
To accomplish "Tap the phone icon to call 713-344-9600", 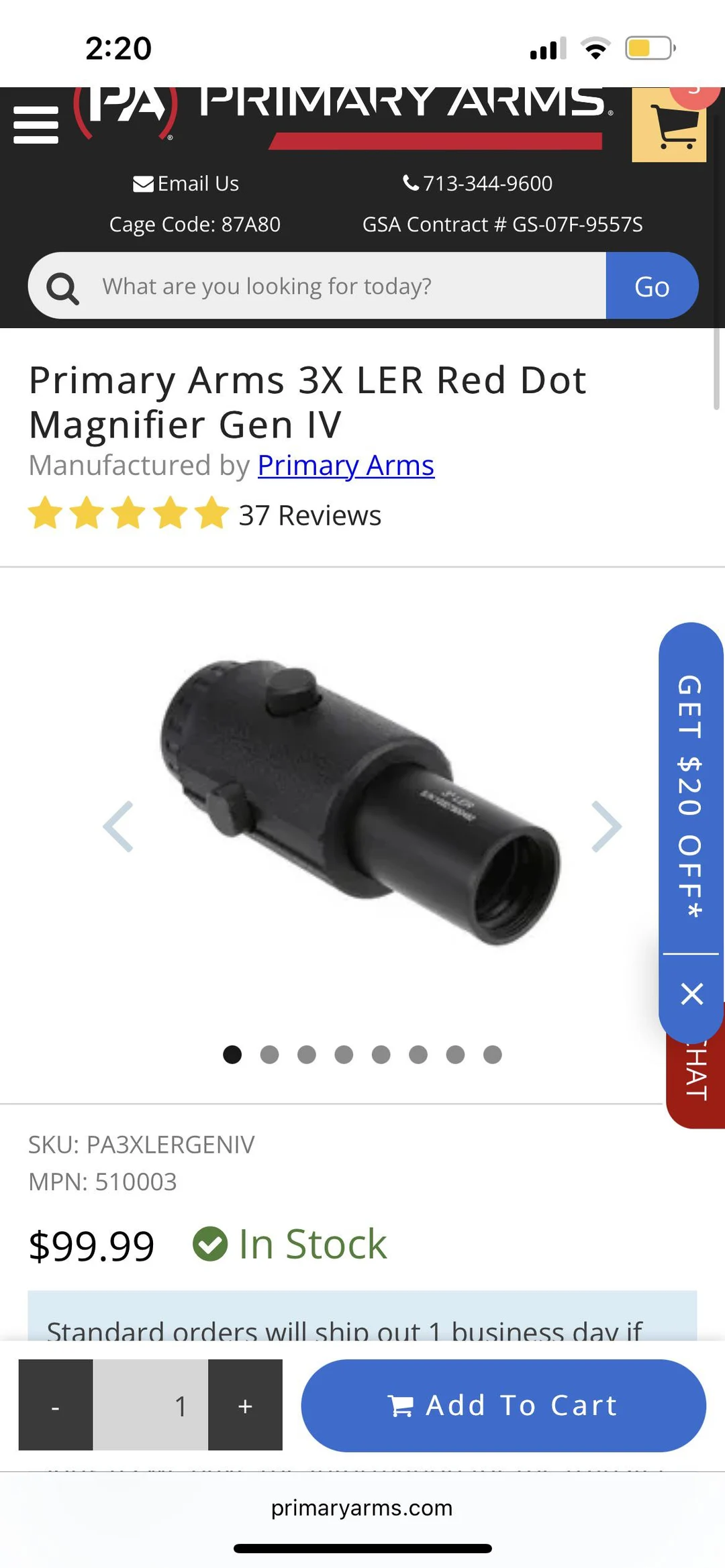I will pyautogui.click(x=411, y=182).
